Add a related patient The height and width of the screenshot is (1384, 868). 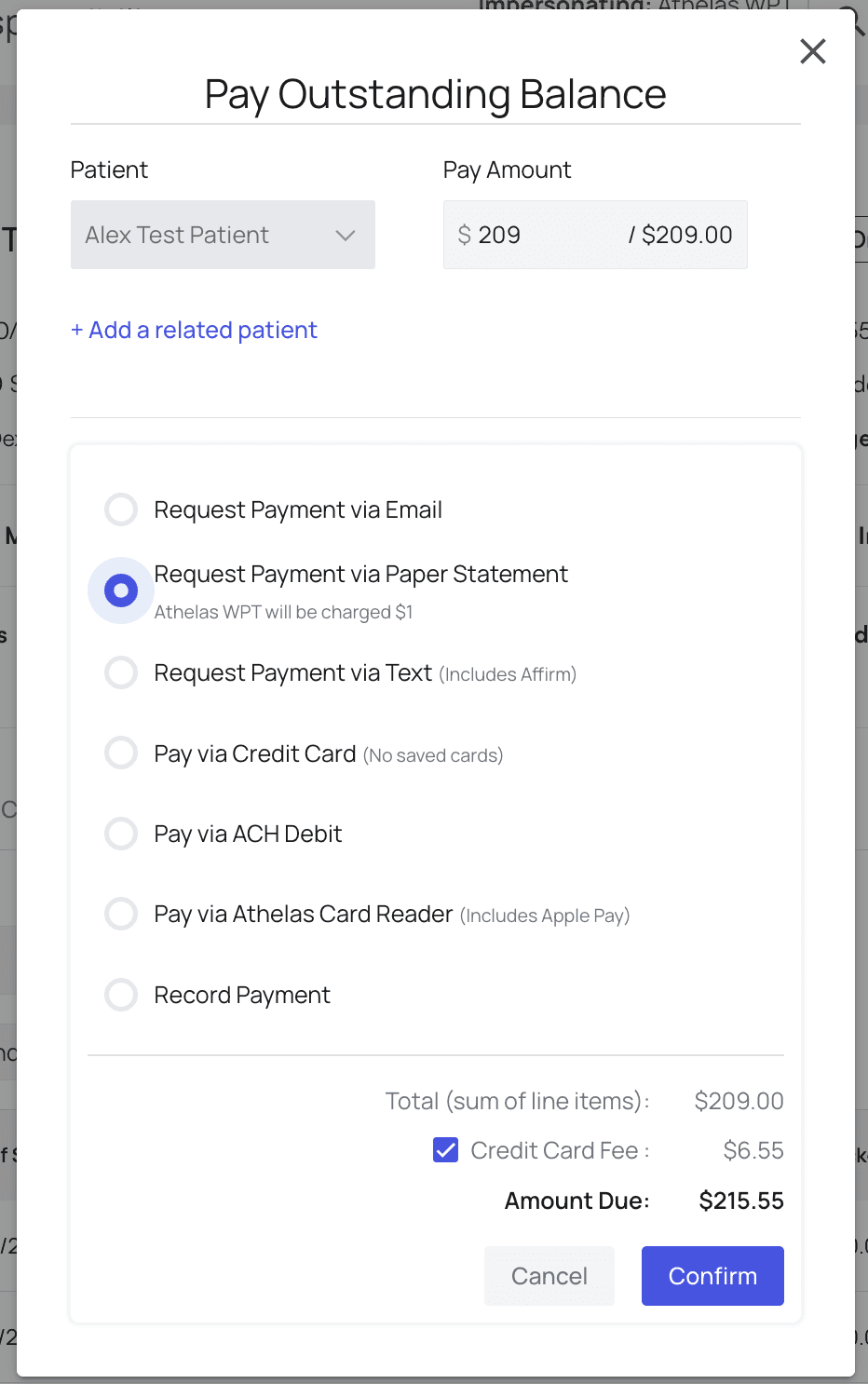tap(194, 330)
